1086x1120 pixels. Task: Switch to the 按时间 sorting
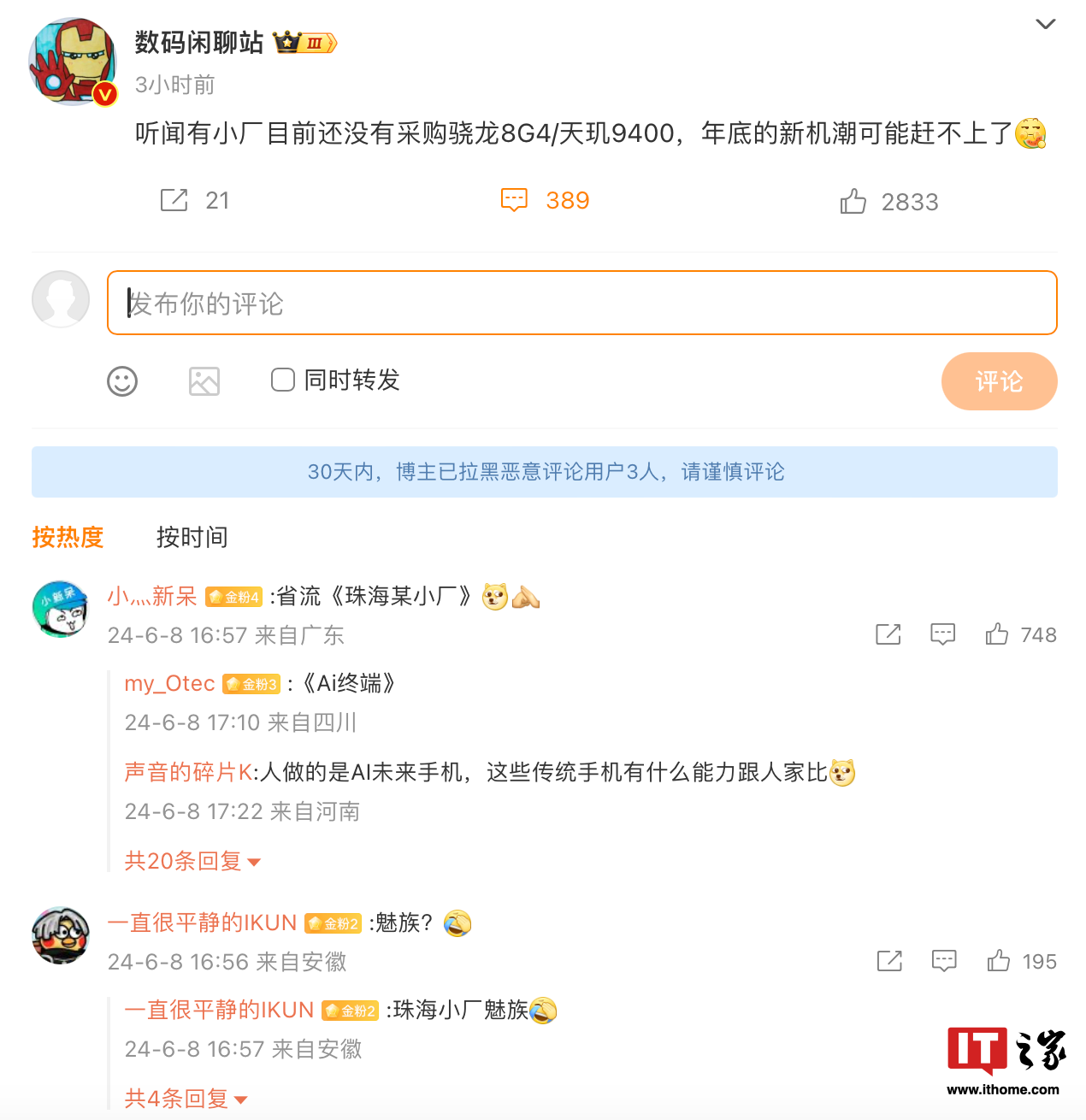pyautogui.click(x=192, y=537)
